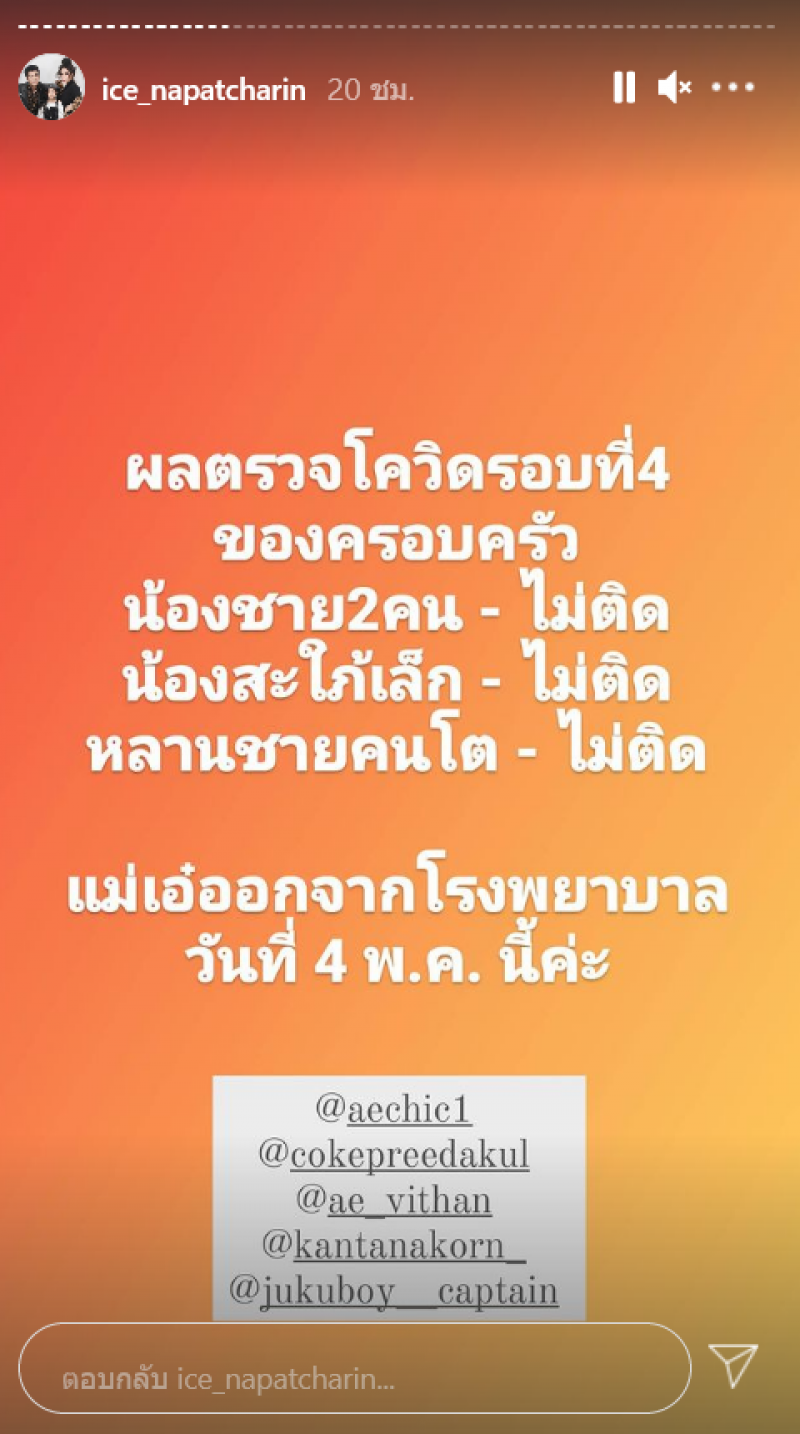
Task: Open the three-dot more options menu
Action: [735, 89]
